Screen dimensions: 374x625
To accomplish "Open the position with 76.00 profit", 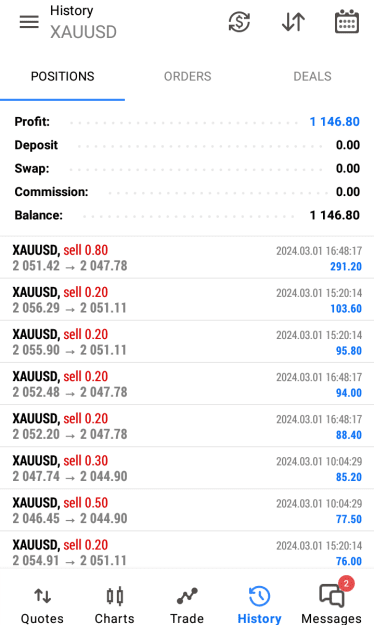I will pos(187,552).
